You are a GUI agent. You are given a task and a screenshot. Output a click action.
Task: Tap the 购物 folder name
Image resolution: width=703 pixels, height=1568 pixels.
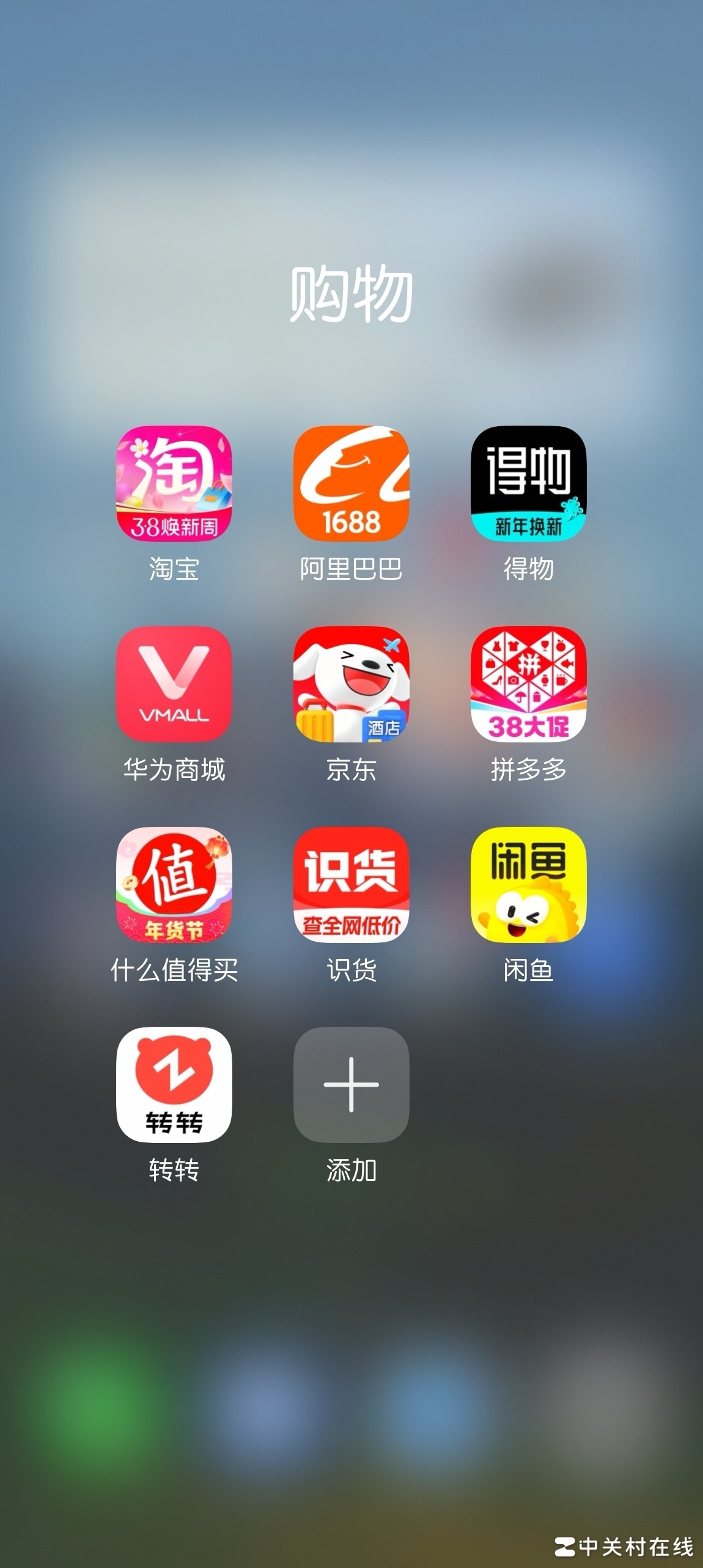351,294
